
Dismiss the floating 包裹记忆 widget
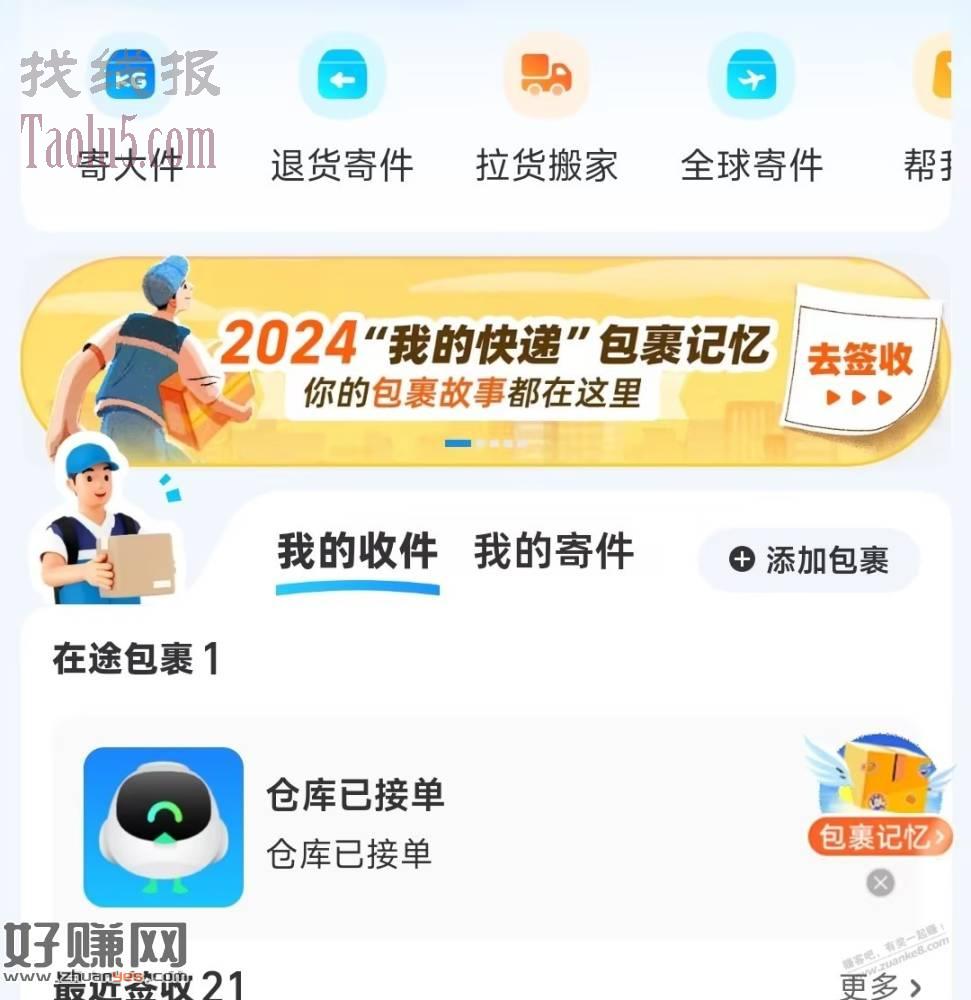(880, 883)
